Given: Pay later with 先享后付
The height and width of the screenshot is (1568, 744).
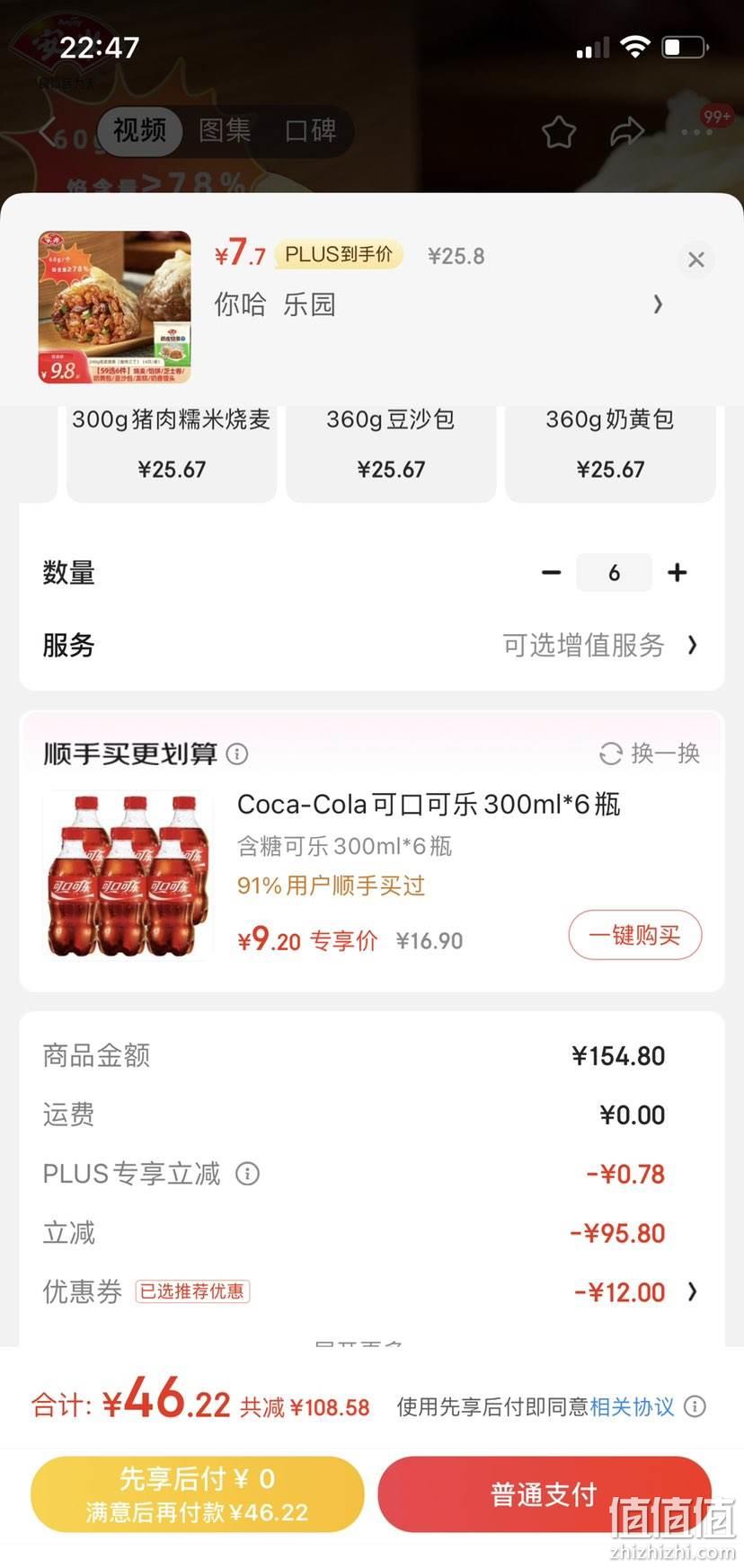Looking at the screenshot, I should 197,1494.
